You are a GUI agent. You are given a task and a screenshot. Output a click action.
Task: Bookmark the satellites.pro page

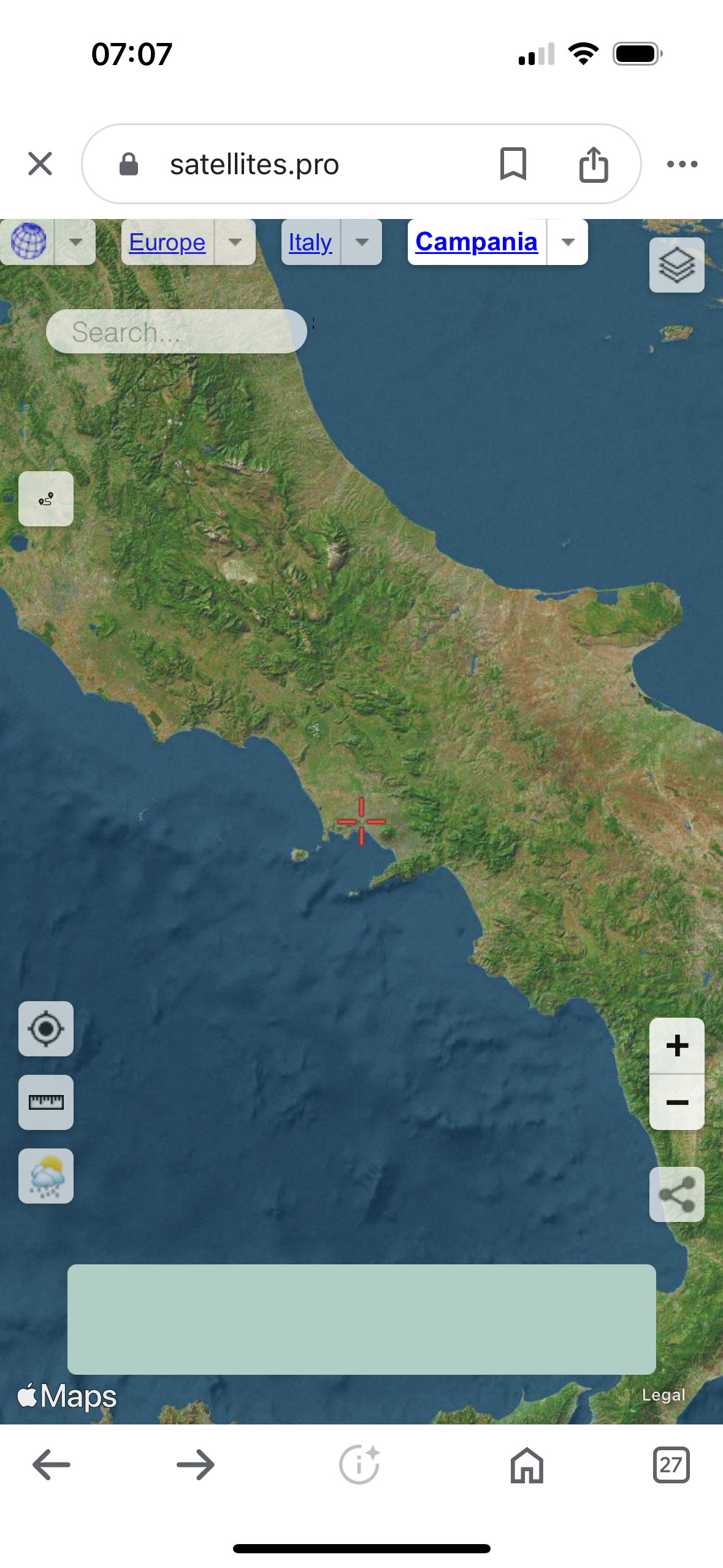tap(513, 164)
